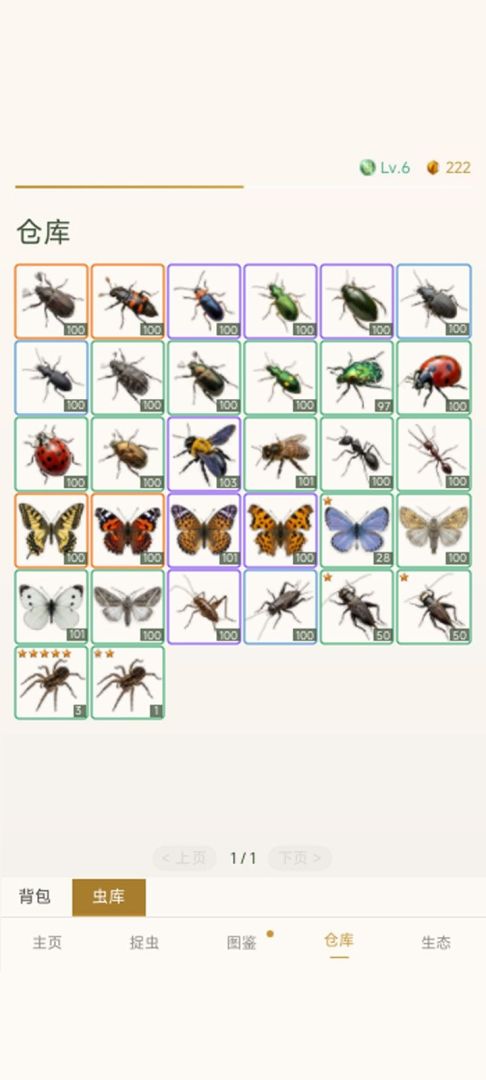
Task: Open the 图鉴 tab
Action: coord(242,942)
